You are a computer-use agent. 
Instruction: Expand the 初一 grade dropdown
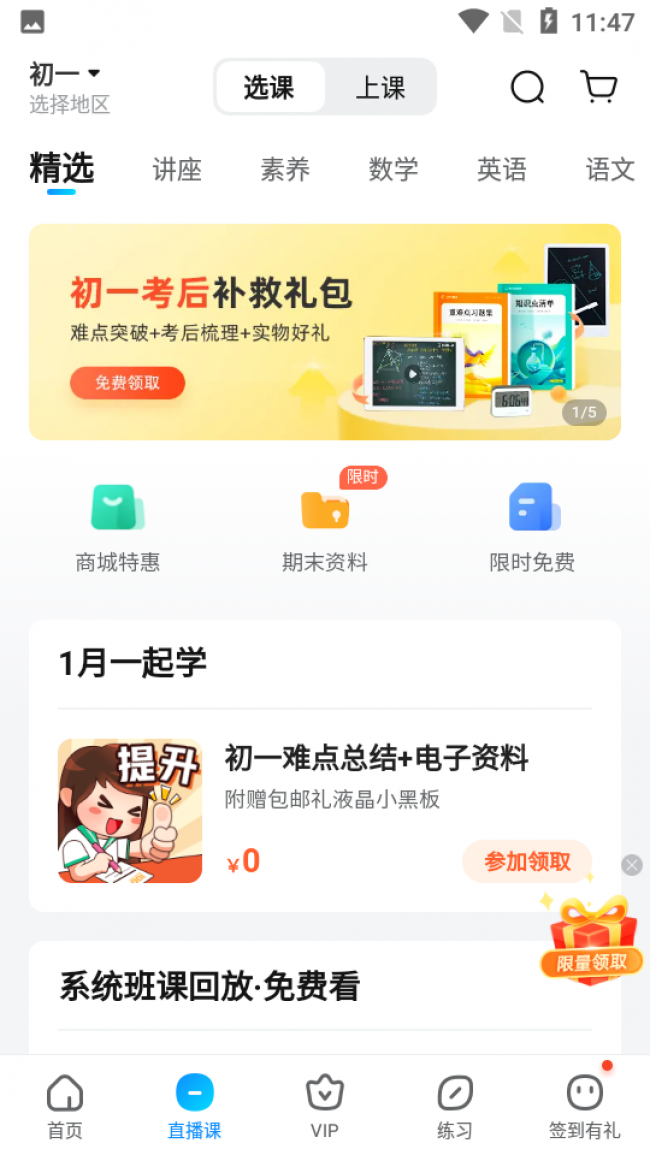coord(67,74)
